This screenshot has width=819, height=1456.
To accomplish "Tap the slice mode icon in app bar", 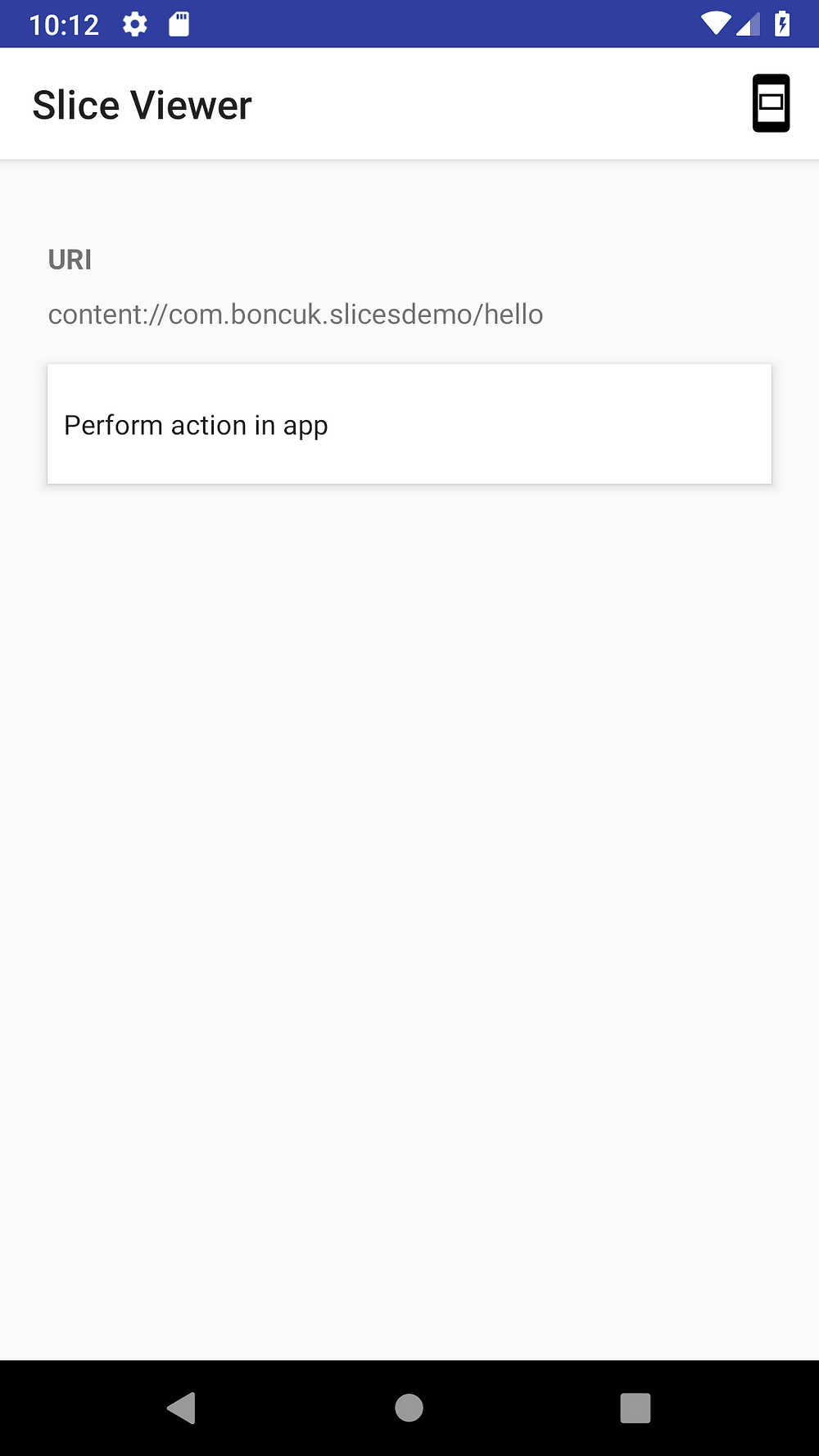I will [771, 103].
